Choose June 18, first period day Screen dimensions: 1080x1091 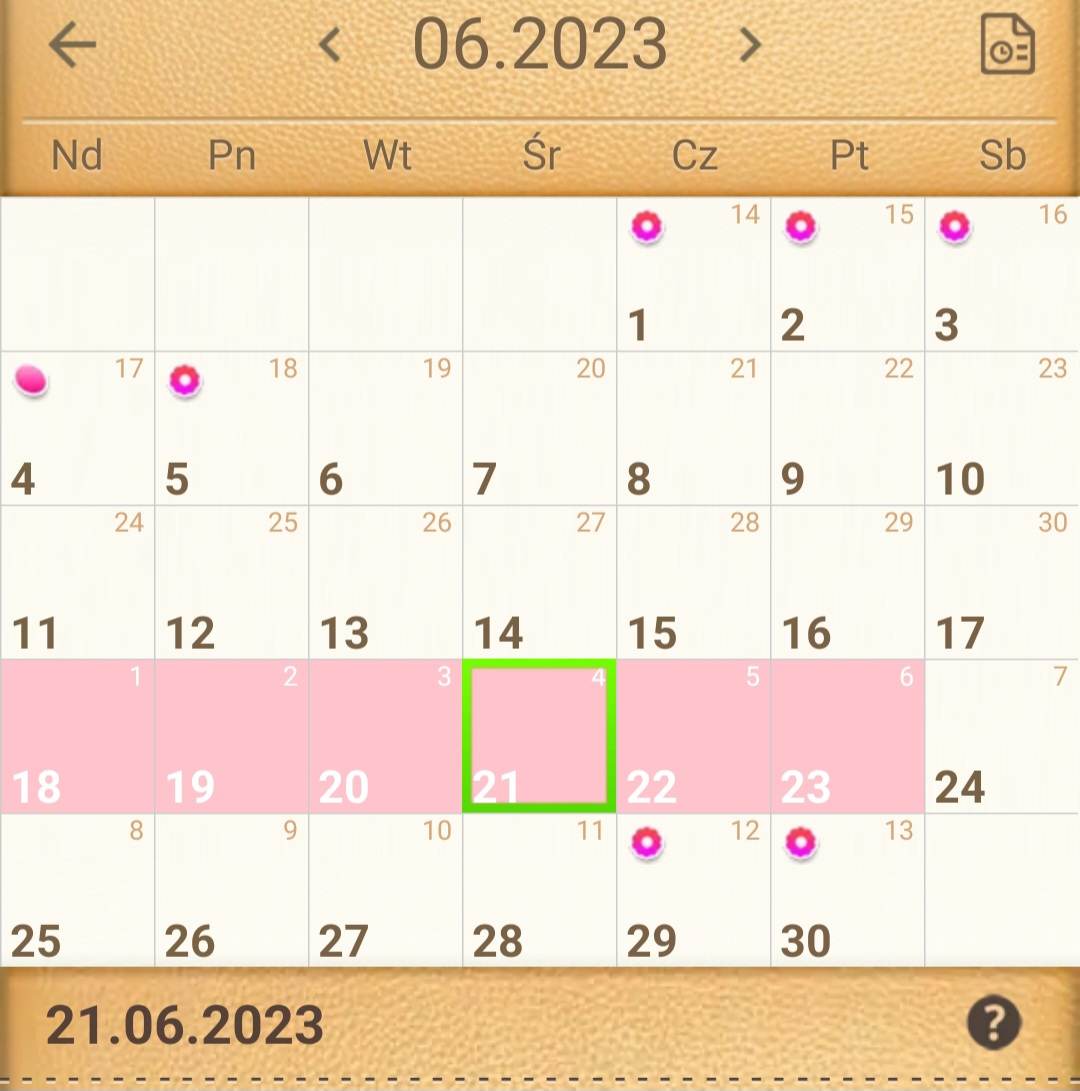point(77,736)
